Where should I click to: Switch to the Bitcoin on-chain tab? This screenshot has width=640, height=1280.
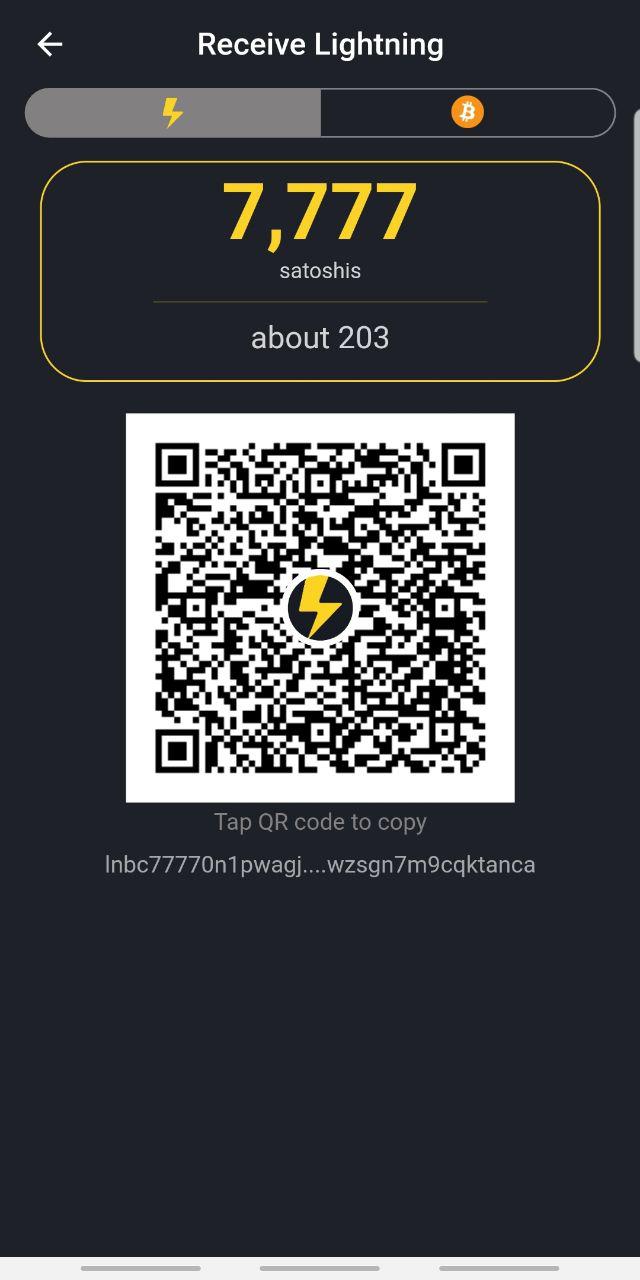coord(467,113)
